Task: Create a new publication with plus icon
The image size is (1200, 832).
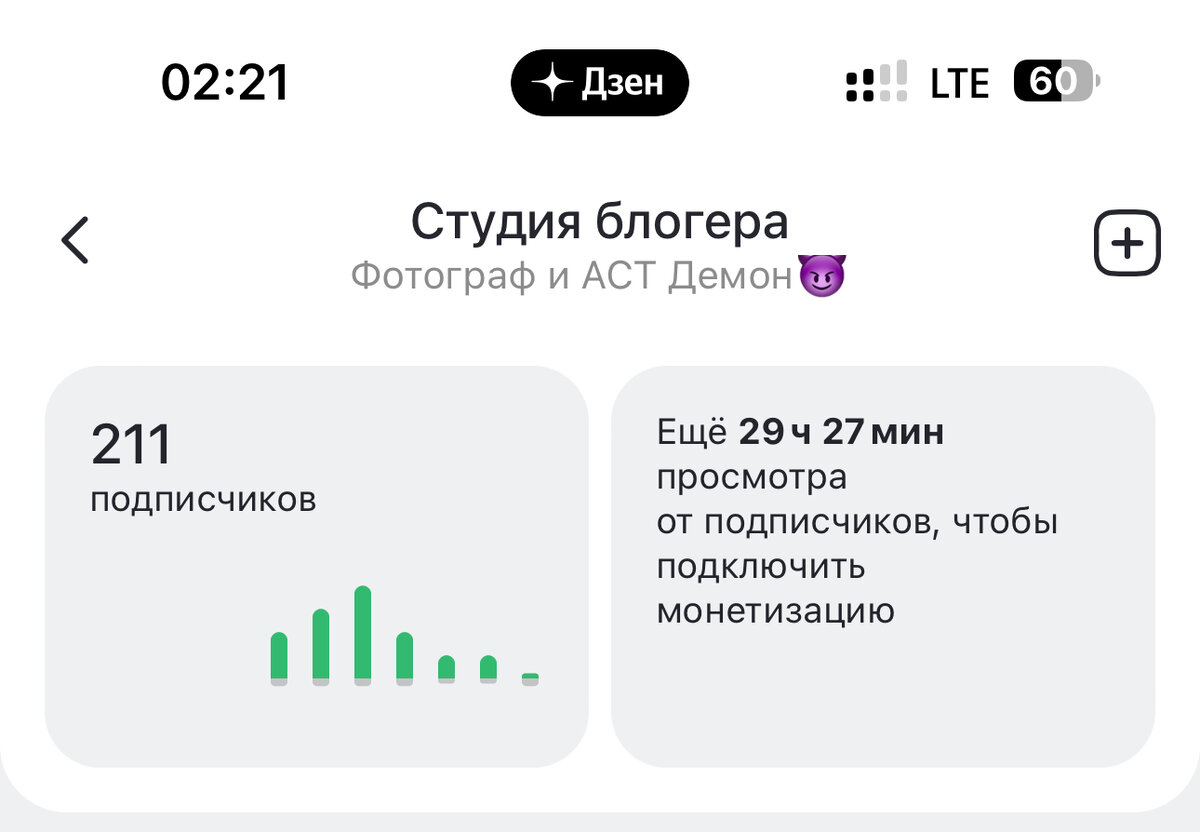Action: click(1127, 243)
